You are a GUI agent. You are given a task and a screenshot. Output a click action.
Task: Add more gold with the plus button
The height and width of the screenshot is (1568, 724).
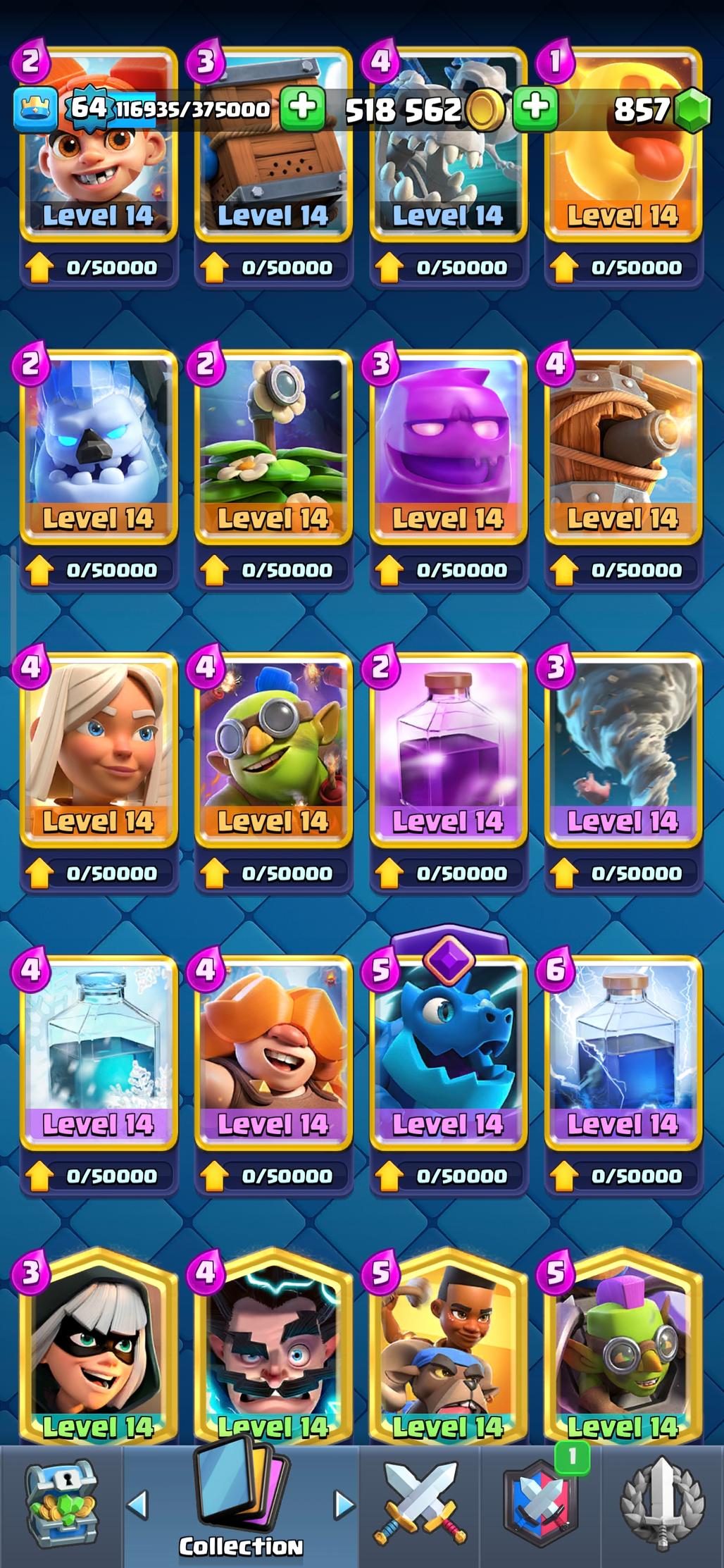click(535, 108)
